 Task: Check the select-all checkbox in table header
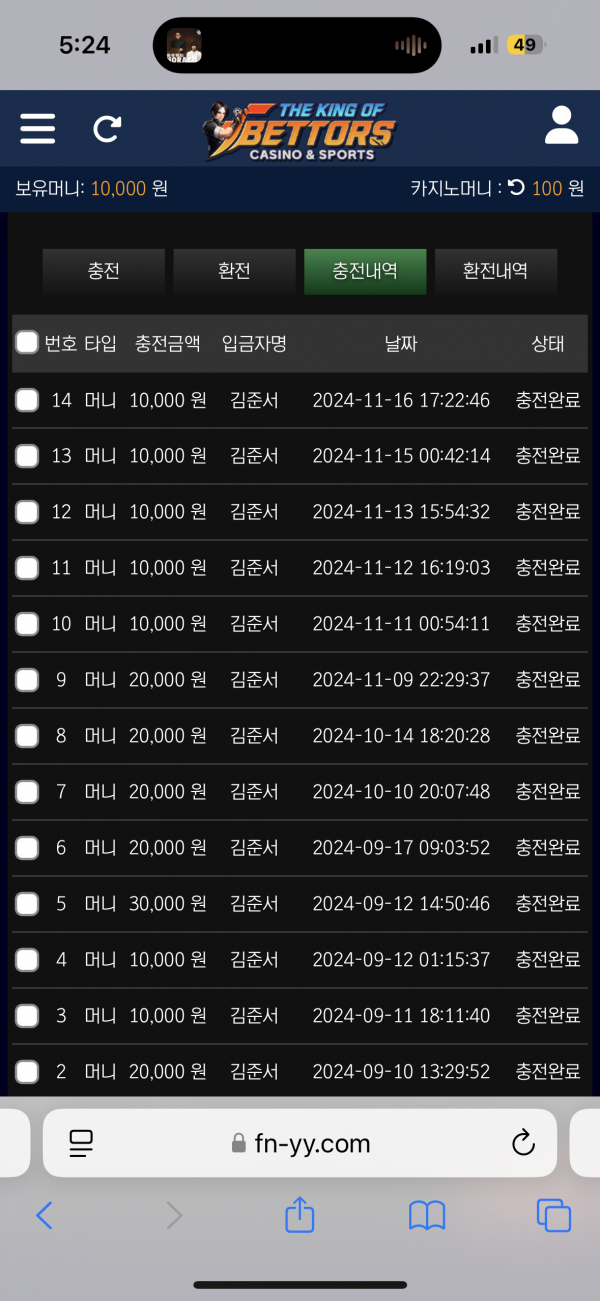tap(27, 343)
